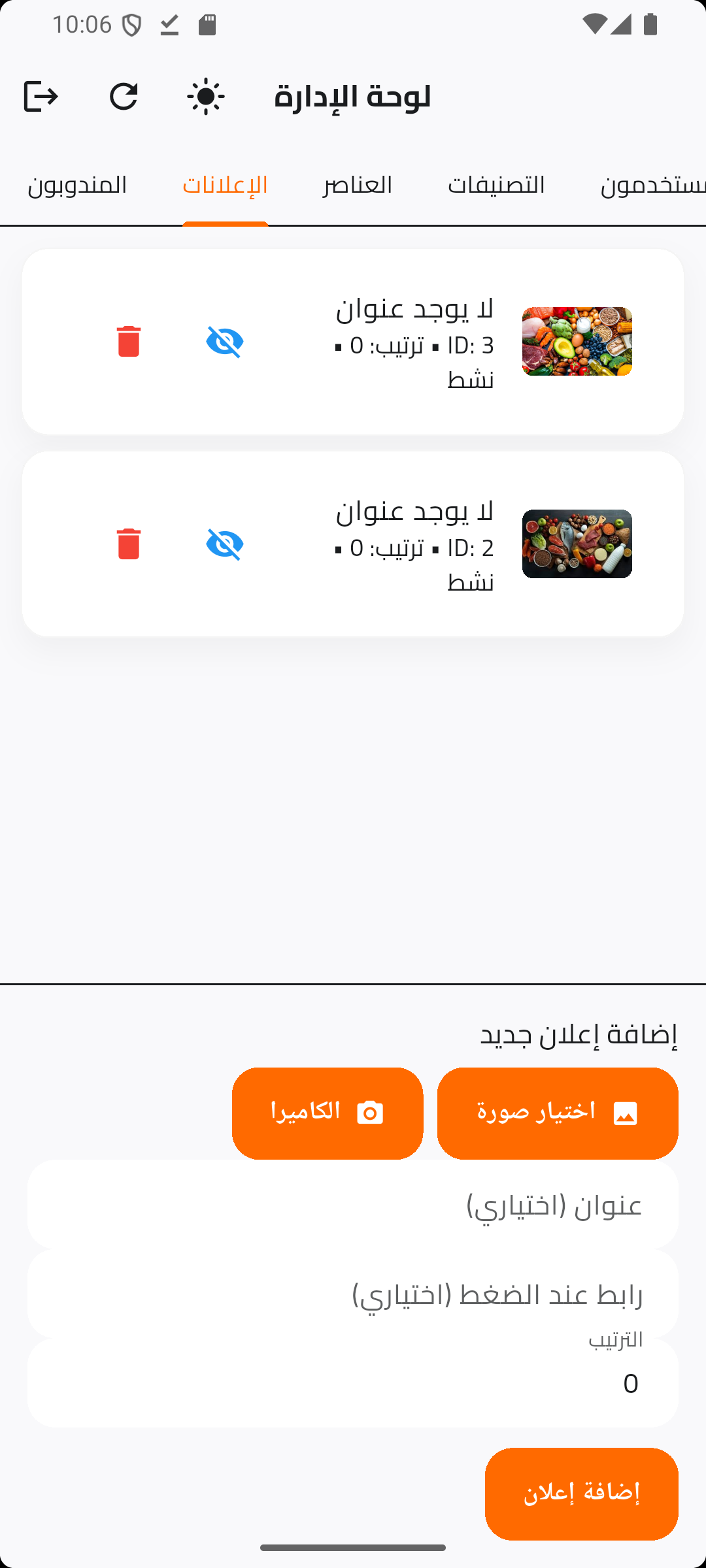Tap the اختيار صورة button
The image size is (706, 1568).
(558, 1113)
